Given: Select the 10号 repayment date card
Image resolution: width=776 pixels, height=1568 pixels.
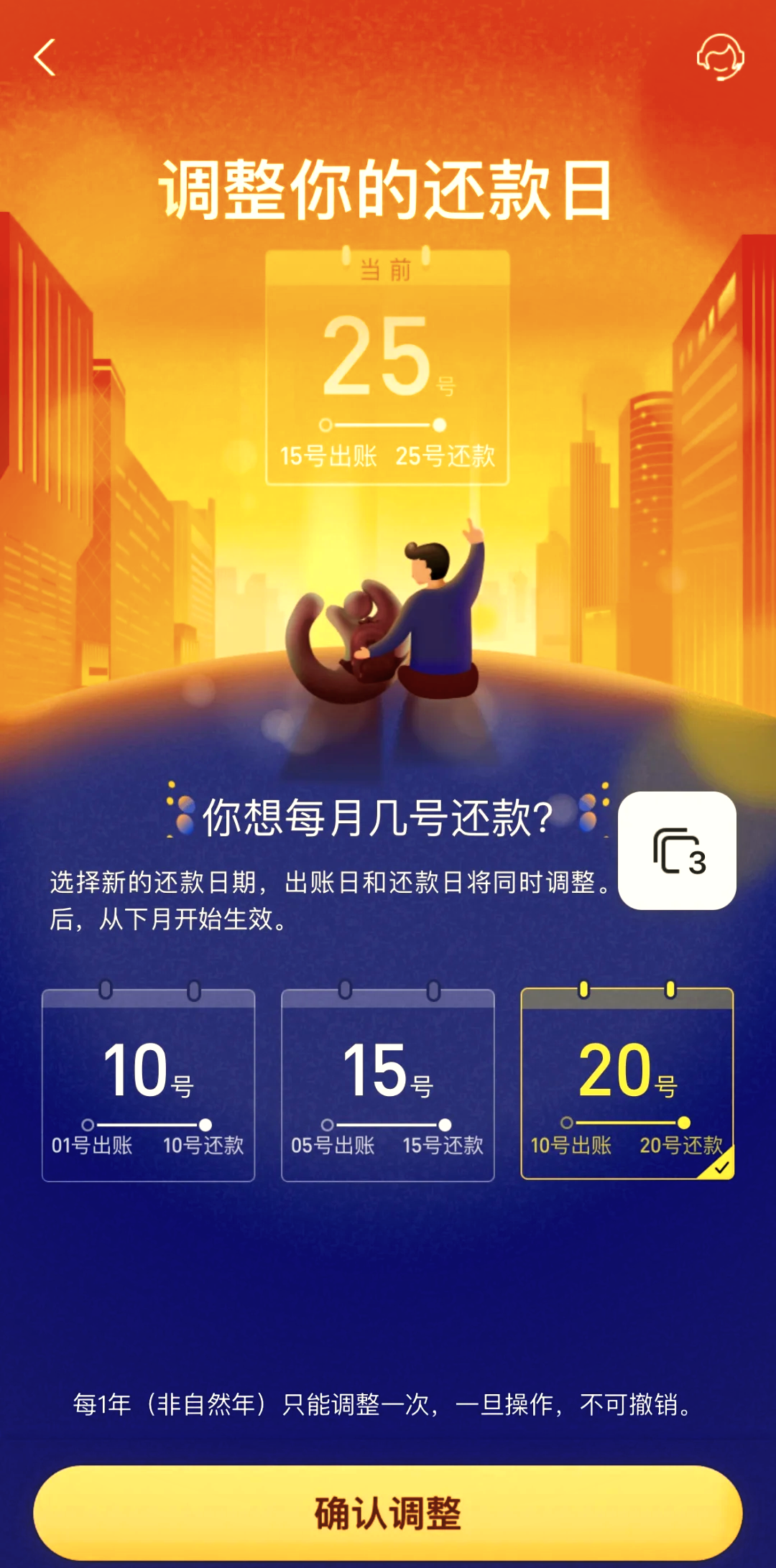Looking at the screenshot, I should tap(149, 1085).
